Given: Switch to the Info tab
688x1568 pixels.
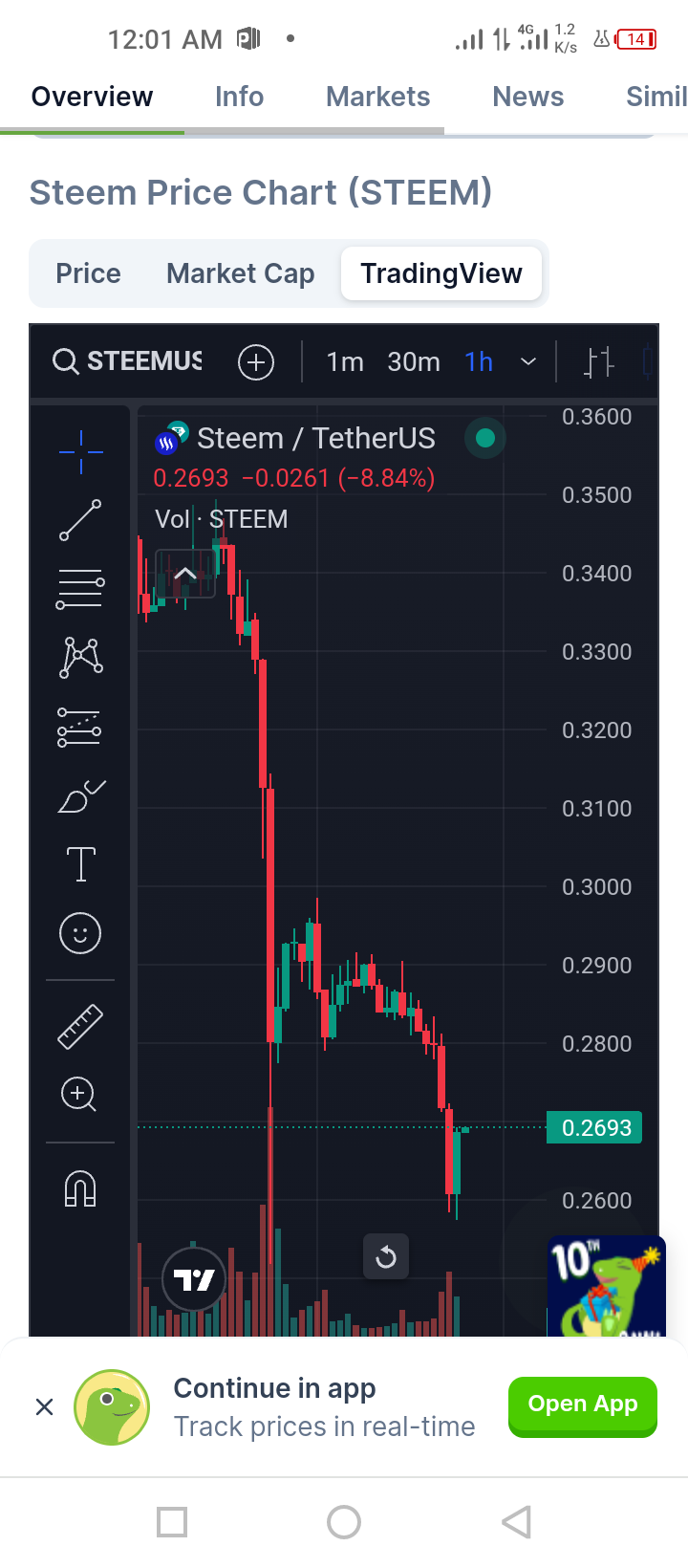Looking at the screenshot, I should (239, 97).
